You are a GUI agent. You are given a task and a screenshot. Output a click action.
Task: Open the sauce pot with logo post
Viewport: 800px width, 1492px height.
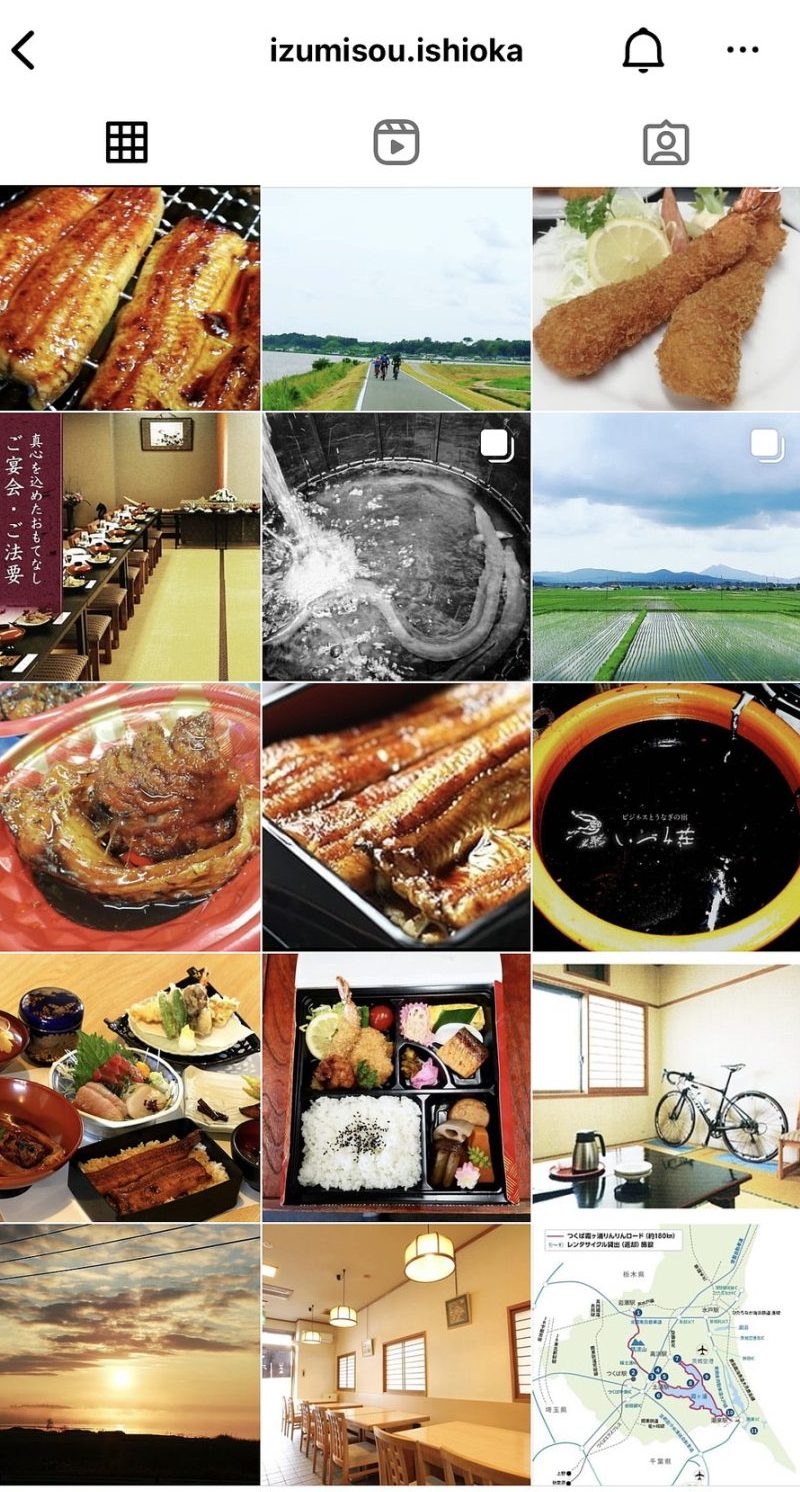[666, 816]
